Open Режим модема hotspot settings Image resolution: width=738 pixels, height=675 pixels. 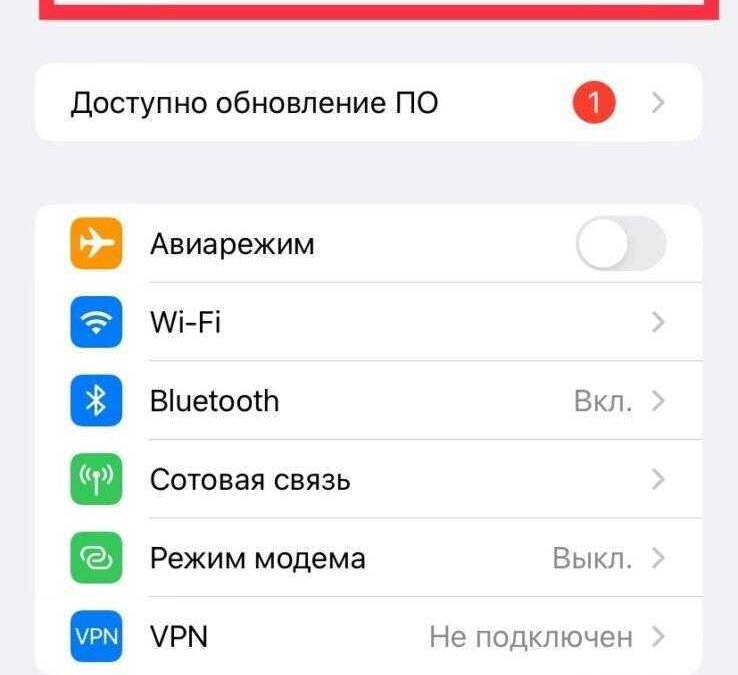[368, 558]
